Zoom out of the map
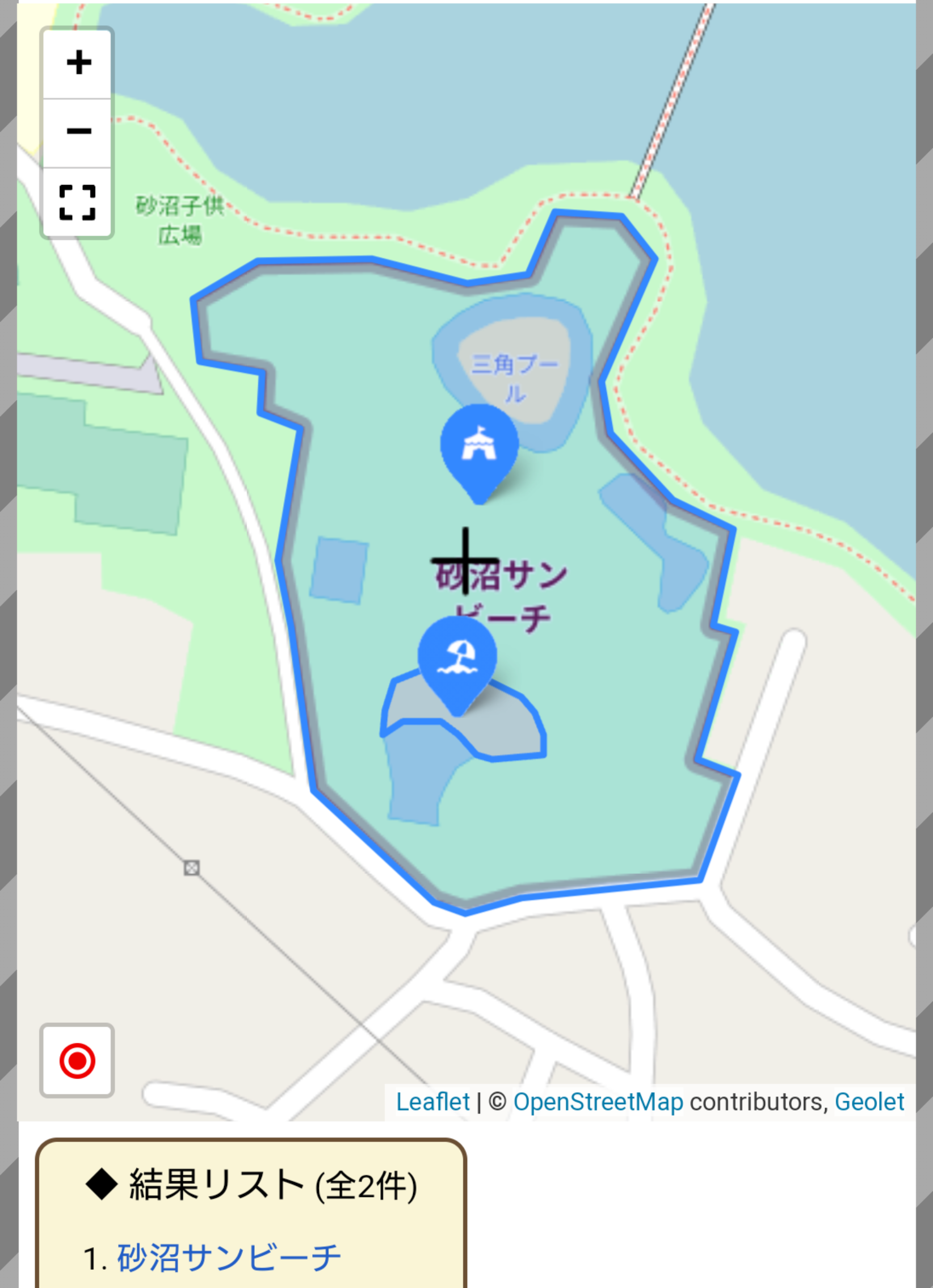Image resolution: width=933 pixels, height=1288 pixels. (78, 132)
